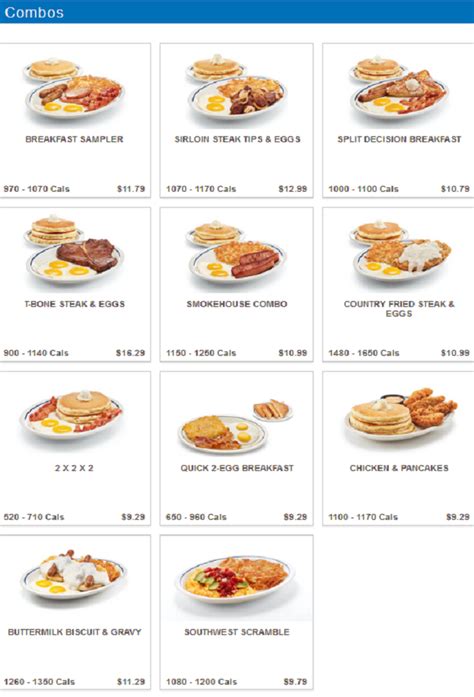Choose the Quick 2-Egg Breakfast

(237, 449)
